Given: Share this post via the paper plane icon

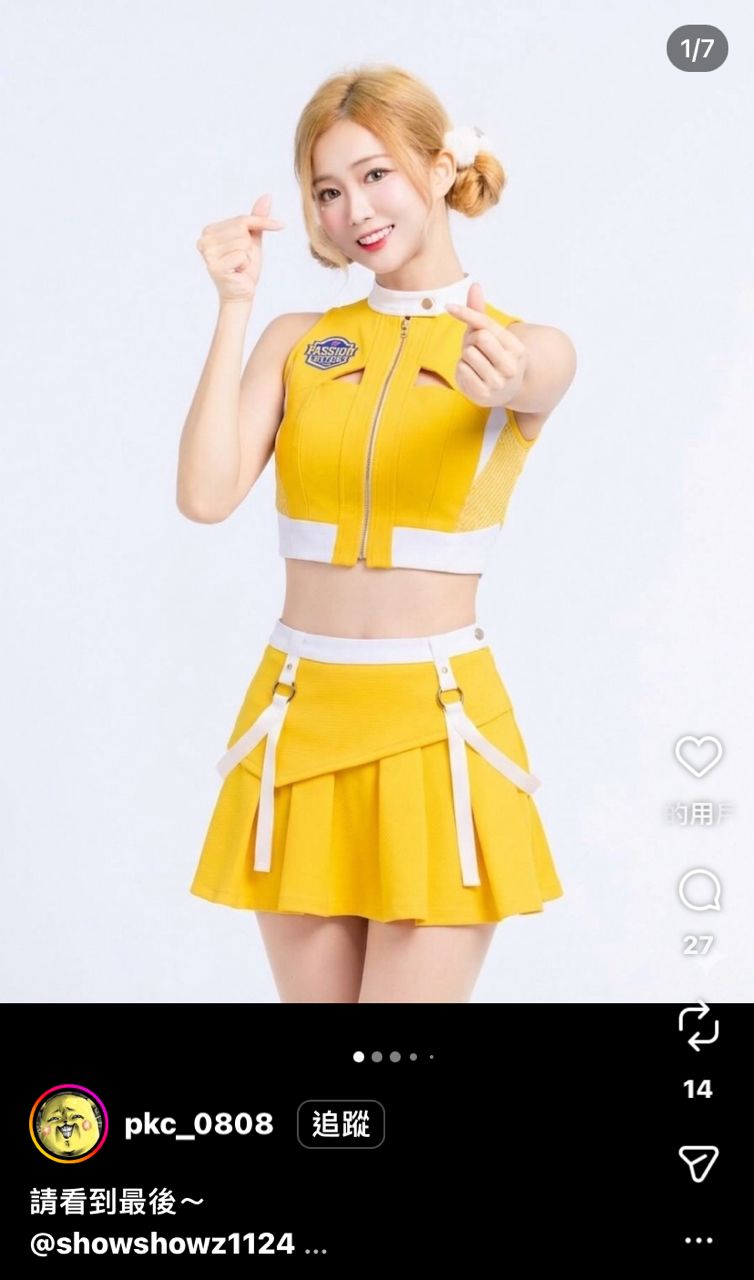Looking at the screenshot, I should click(x=698, y=1163).
